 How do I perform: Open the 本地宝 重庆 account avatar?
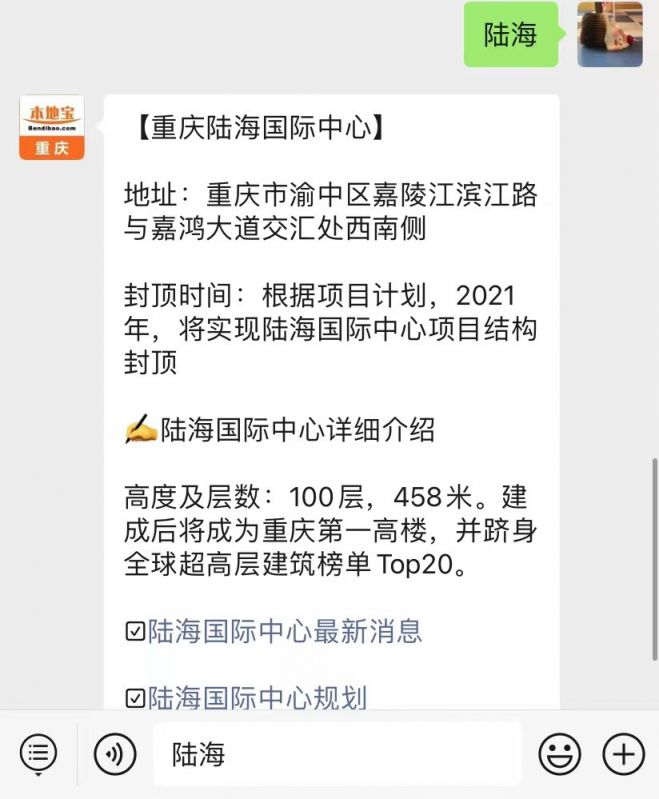point(52,127)
